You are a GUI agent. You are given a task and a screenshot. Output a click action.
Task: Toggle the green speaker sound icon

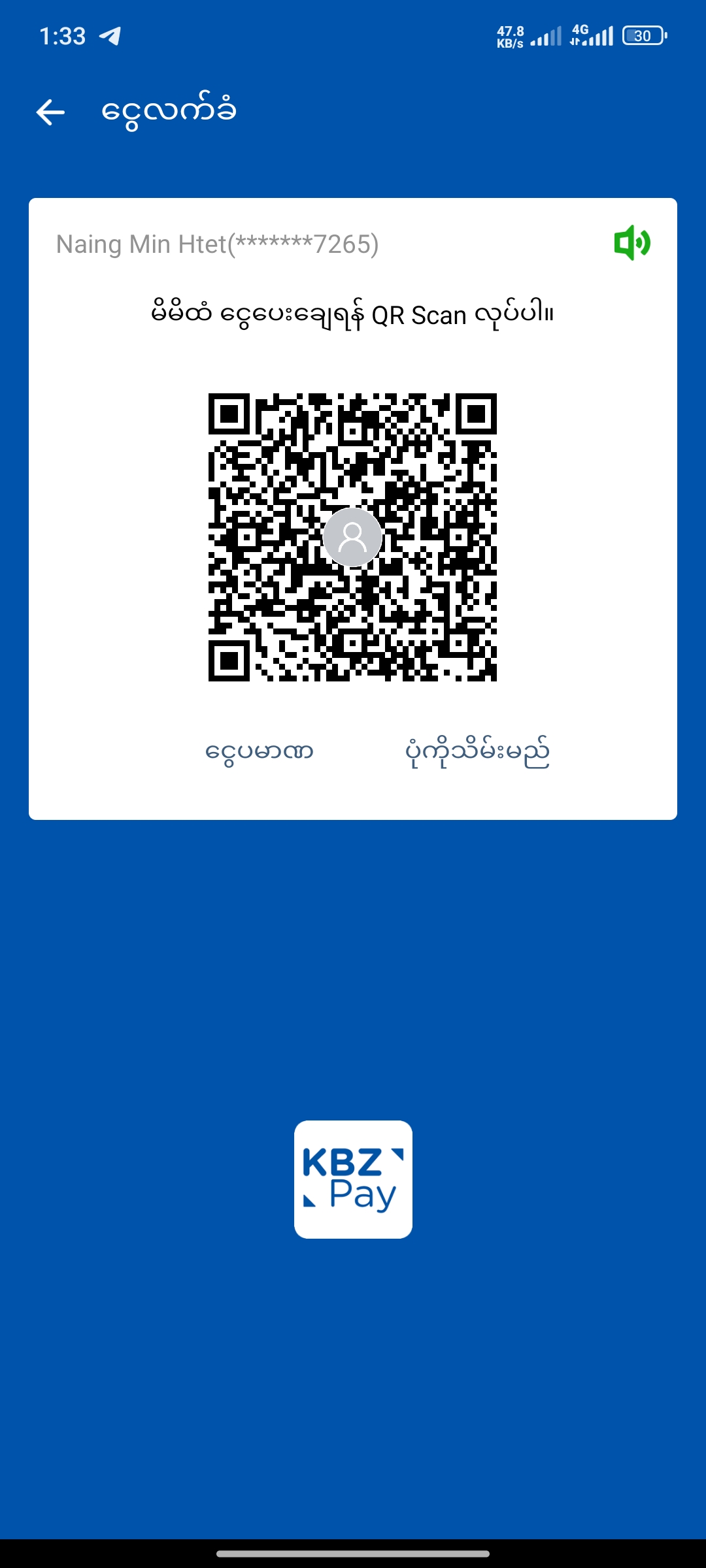click(x=632, y=243)
